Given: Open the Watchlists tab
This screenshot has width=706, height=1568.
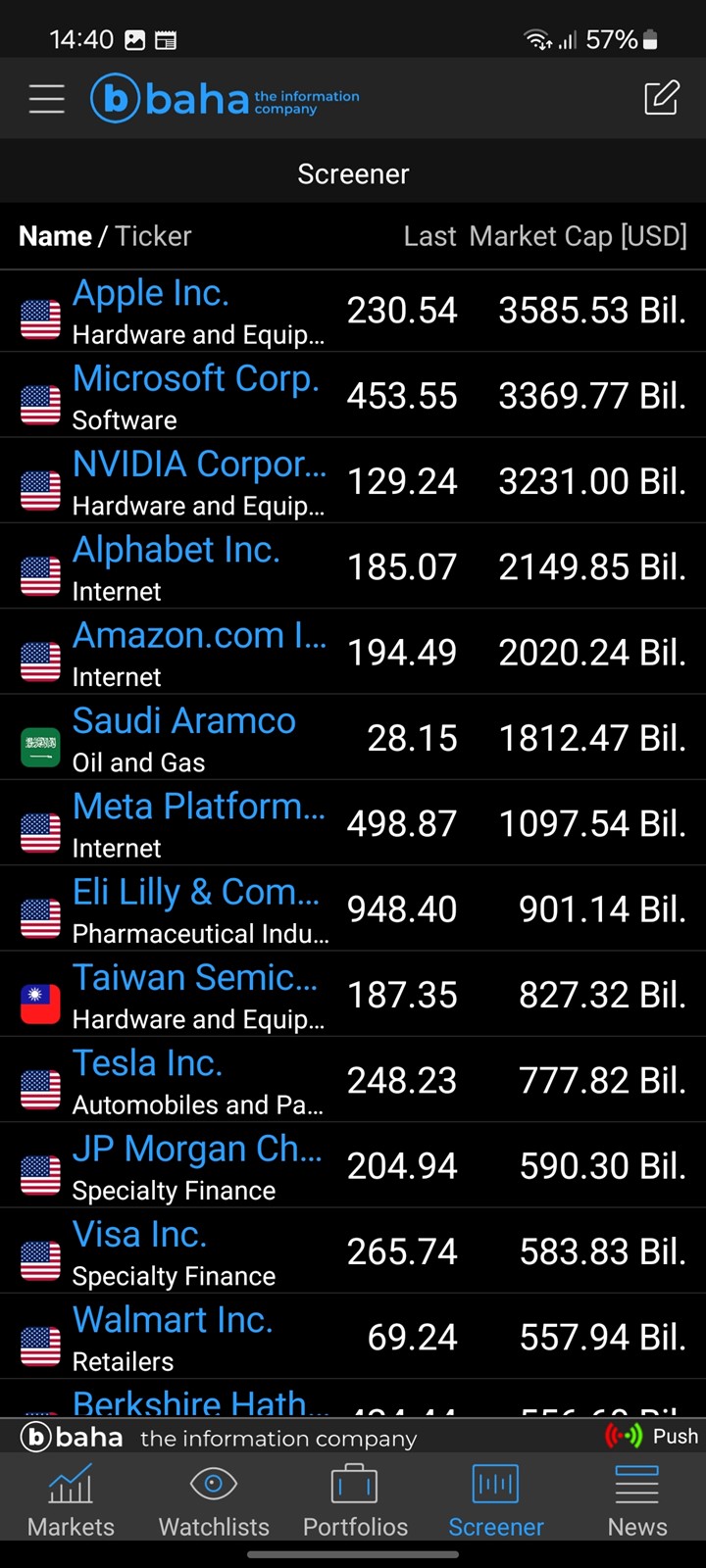Looking at the screenshot, I should (x=214, y=1499).
